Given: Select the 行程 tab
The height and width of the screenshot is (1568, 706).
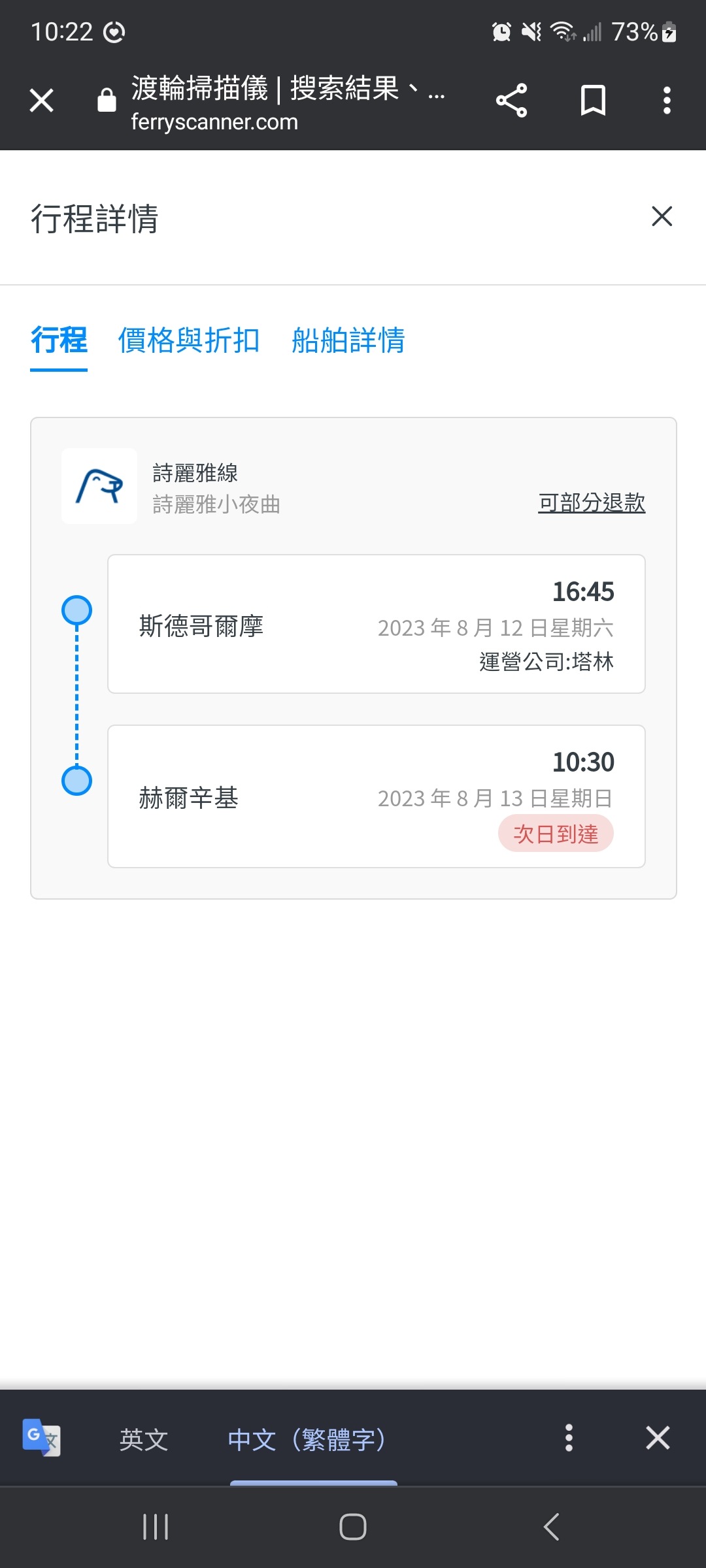Looking at the screenshot, I should pyautogui.click(x=59, y=340).
